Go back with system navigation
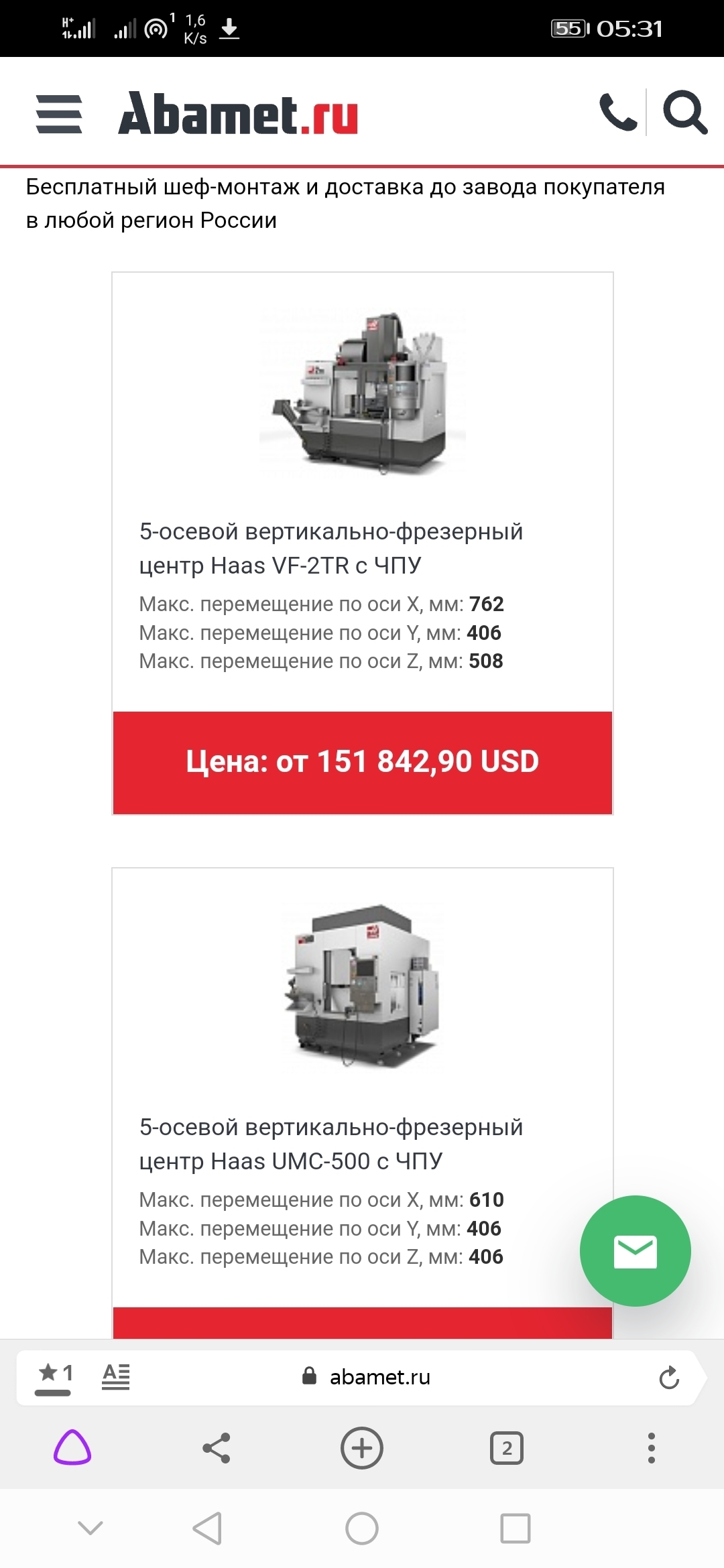724x1568 pixels. coord(207,1528)
